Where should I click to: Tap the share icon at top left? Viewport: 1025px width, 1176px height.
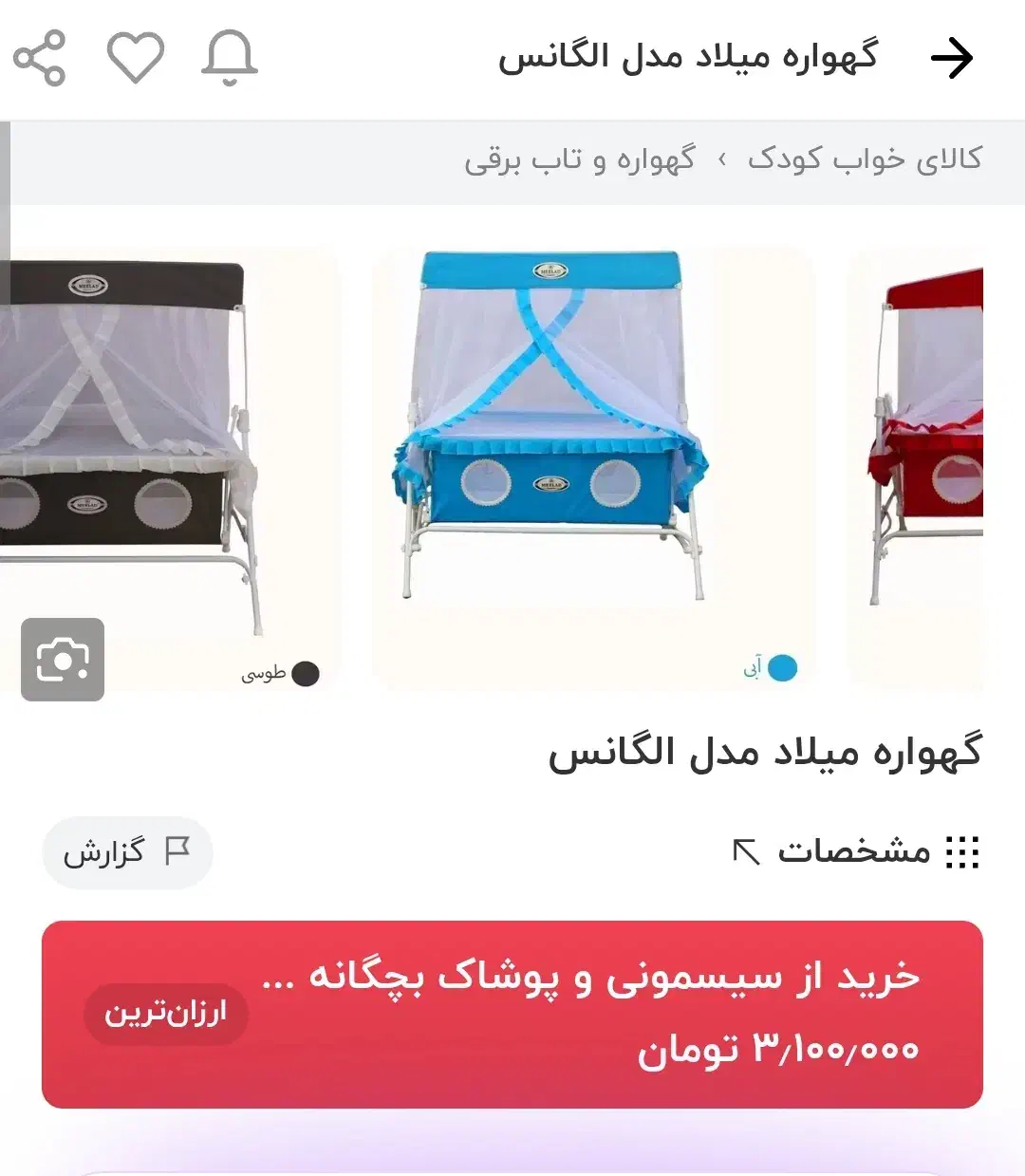point(40,59)
